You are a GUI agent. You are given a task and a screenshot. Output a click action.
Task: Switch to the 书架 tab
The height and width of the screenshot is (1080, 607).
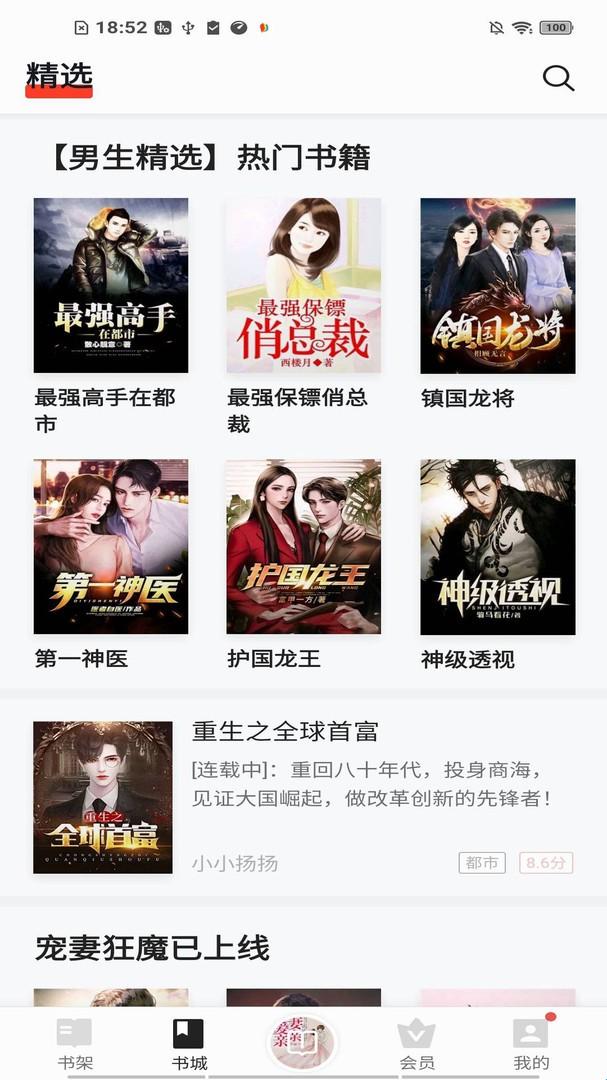(74, 1044)
